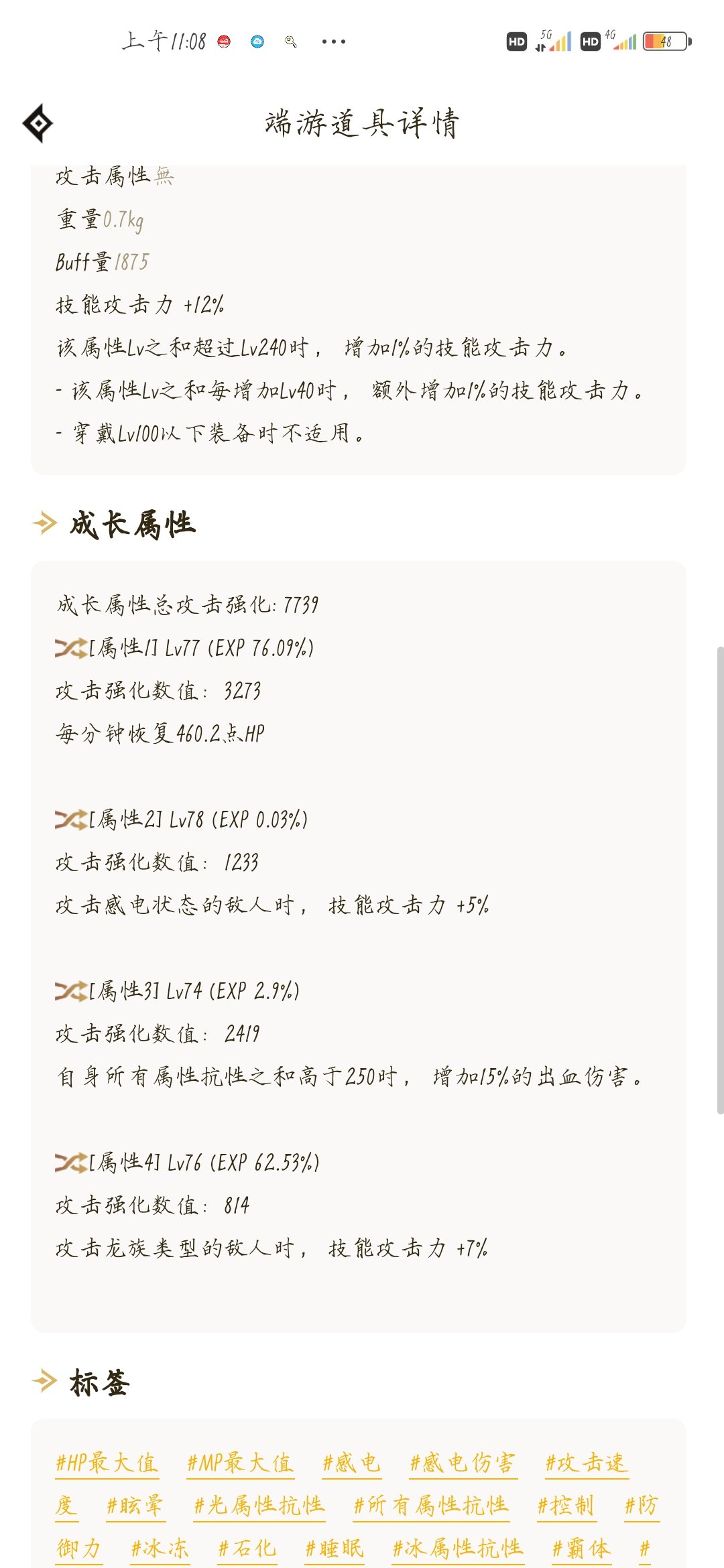
Task: Tap the #眩晕 tag
Action: point(135,1505)
